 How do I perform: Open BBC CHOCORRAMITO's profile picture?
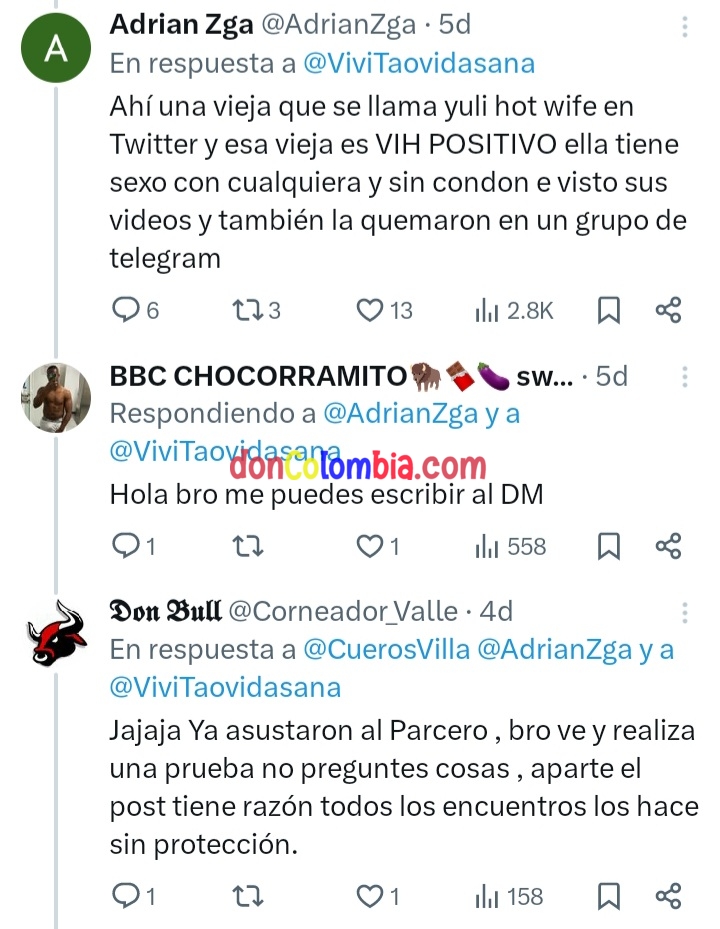(x=56, y=397)
